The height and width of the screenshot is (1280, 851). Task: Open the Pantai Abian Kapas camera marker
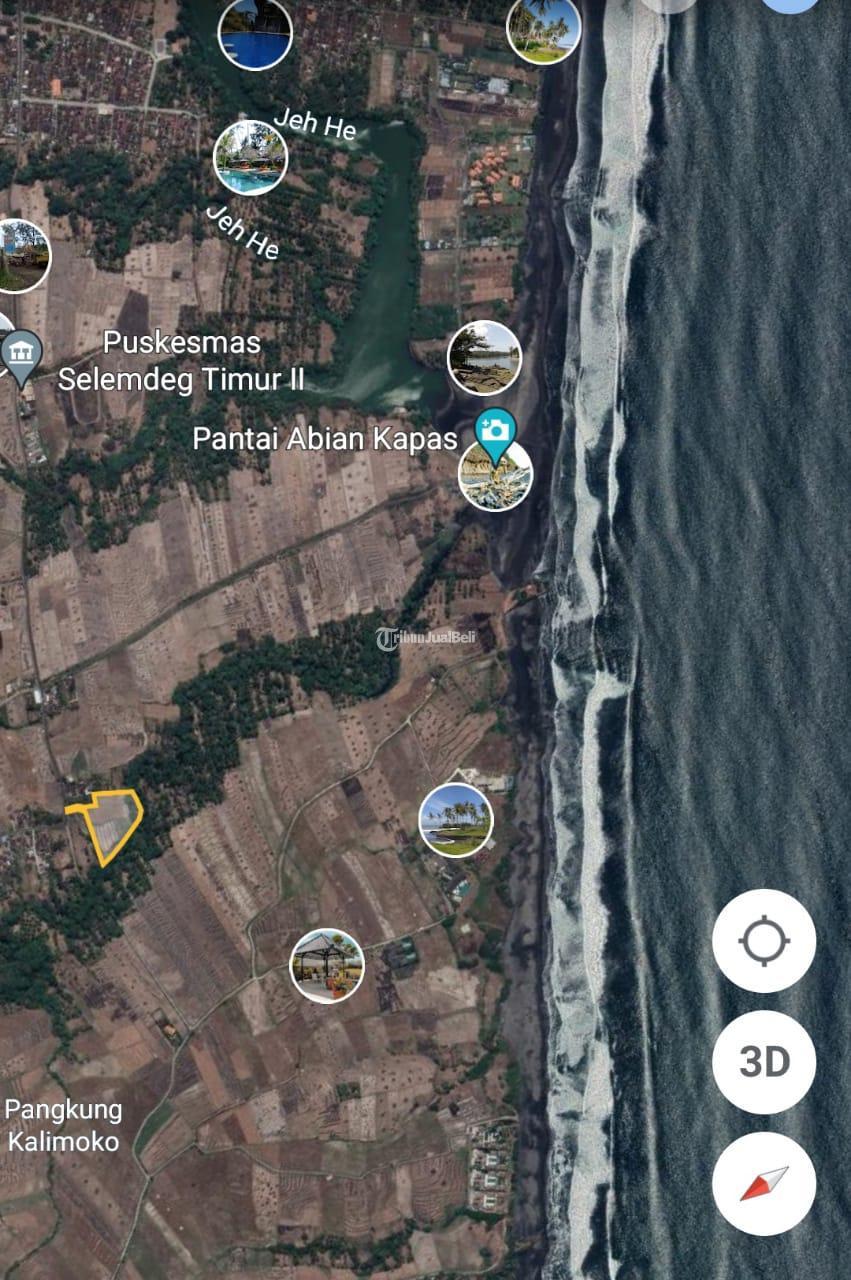495,430
